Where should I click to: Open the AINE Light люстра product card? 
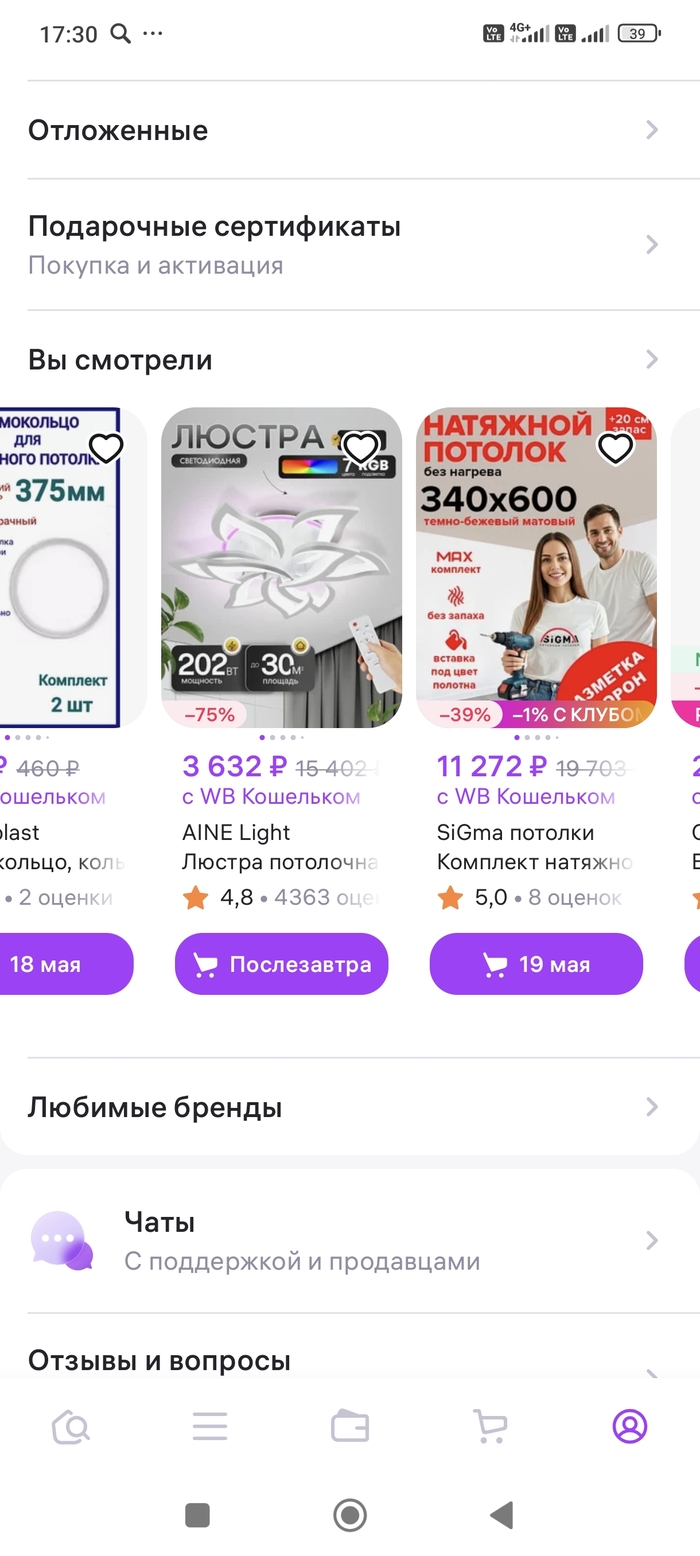tap(281, 567)
